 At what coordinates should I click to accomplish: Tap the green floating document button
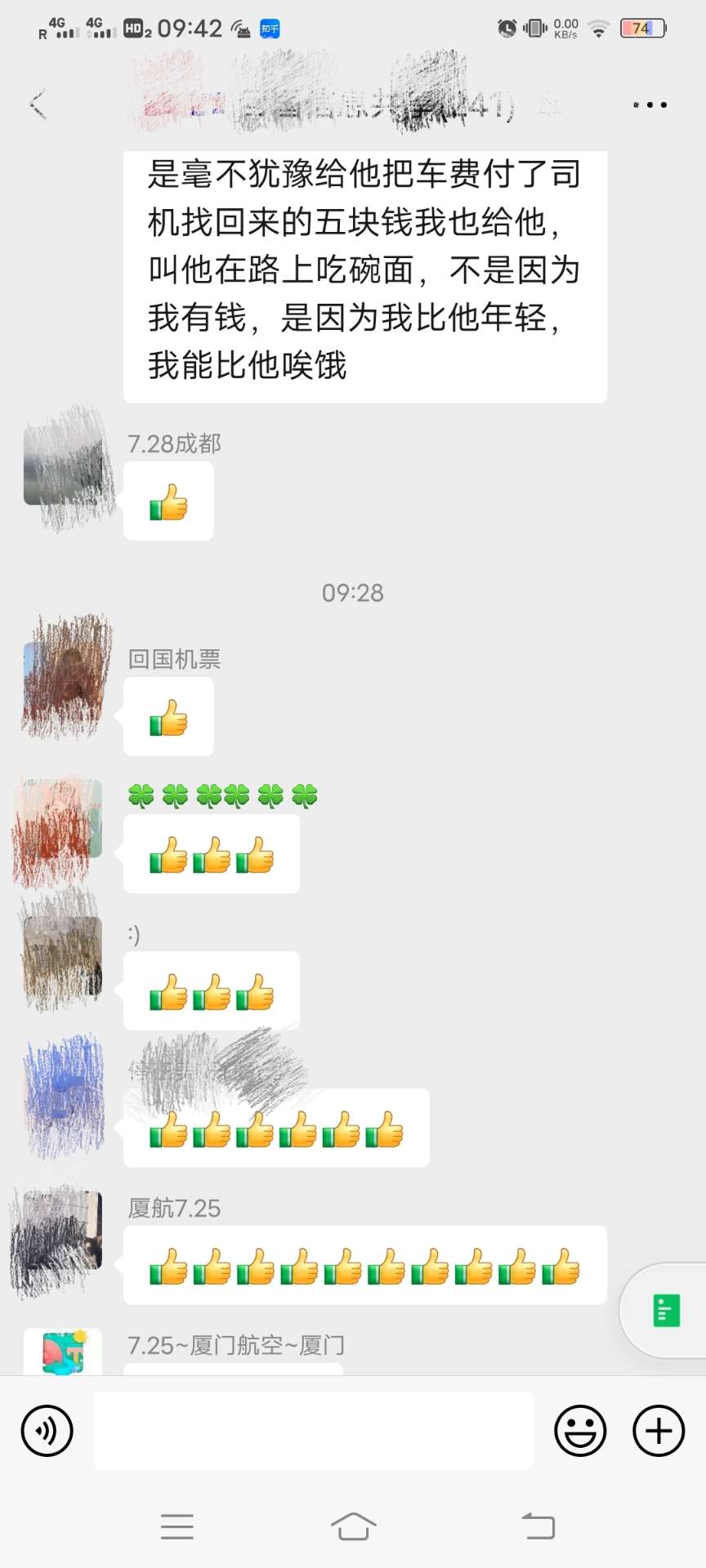666,1310
